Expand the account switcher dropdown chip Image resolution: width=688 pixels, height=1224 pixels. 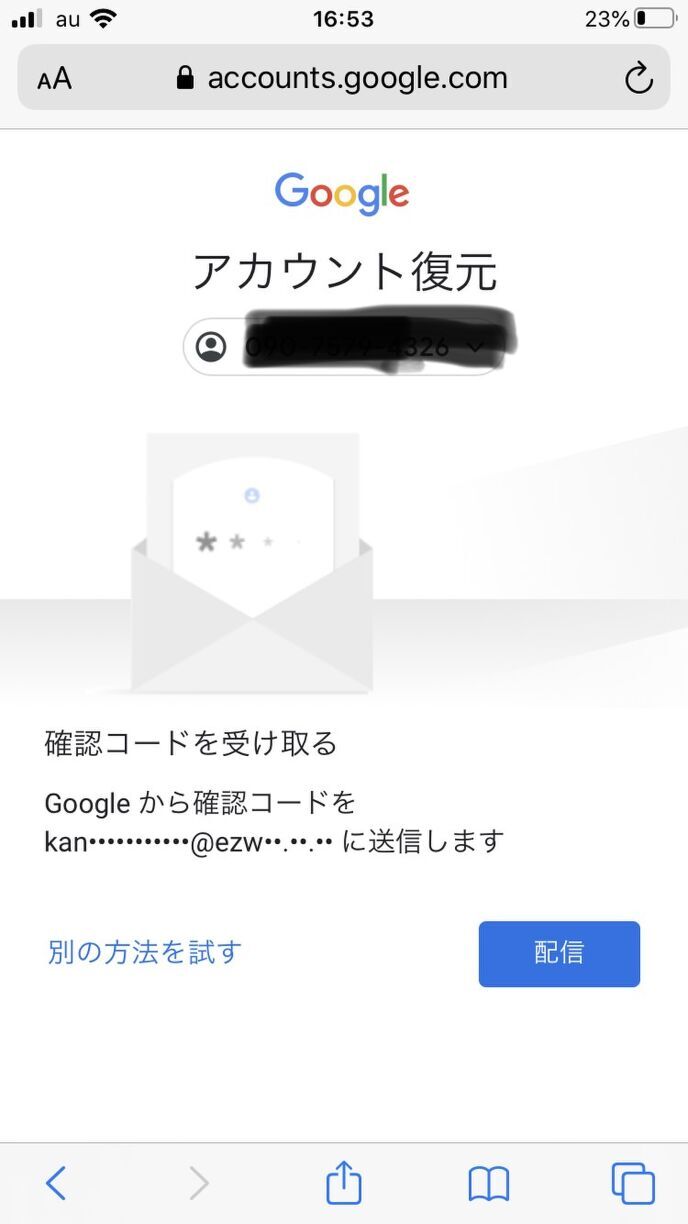point(345,347)
